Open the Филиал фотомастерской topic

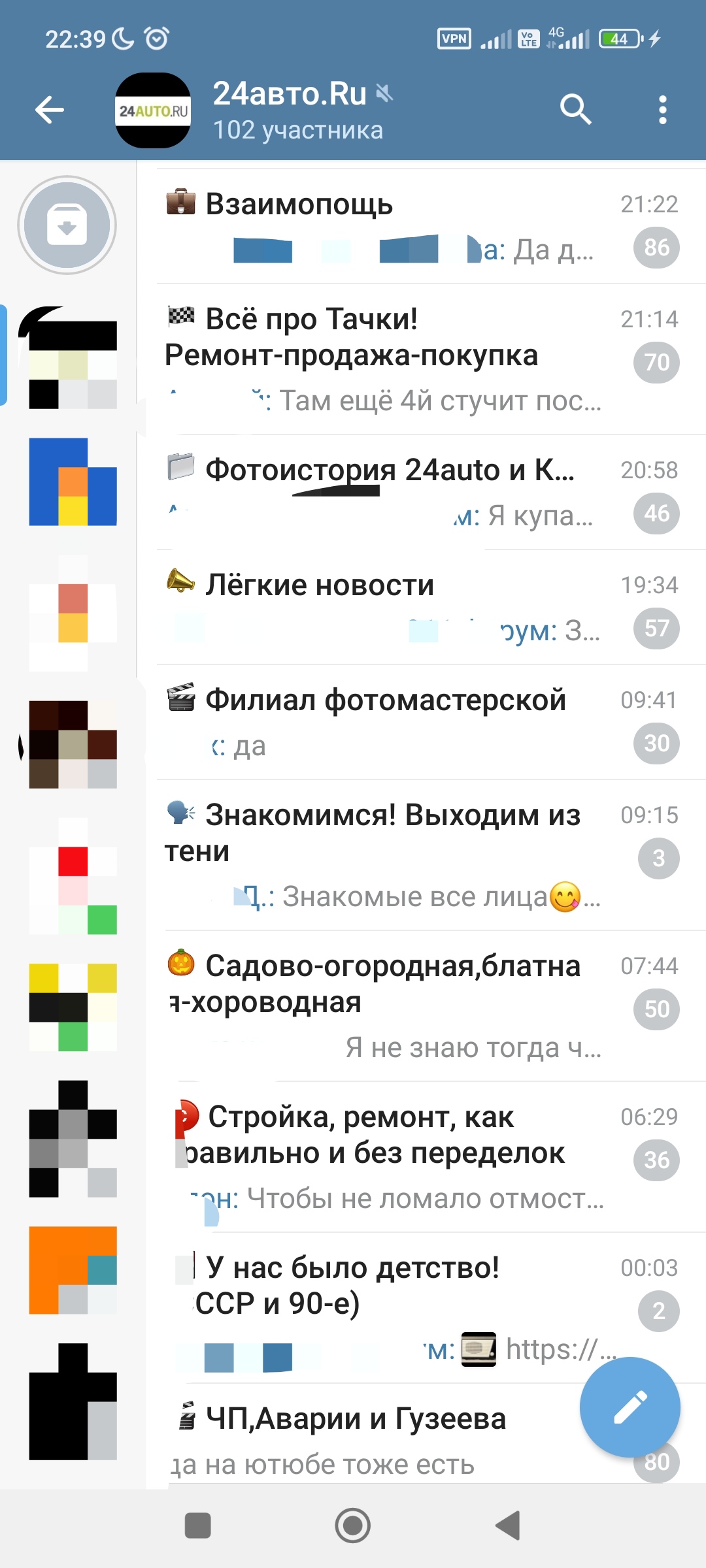pos(431,723)
